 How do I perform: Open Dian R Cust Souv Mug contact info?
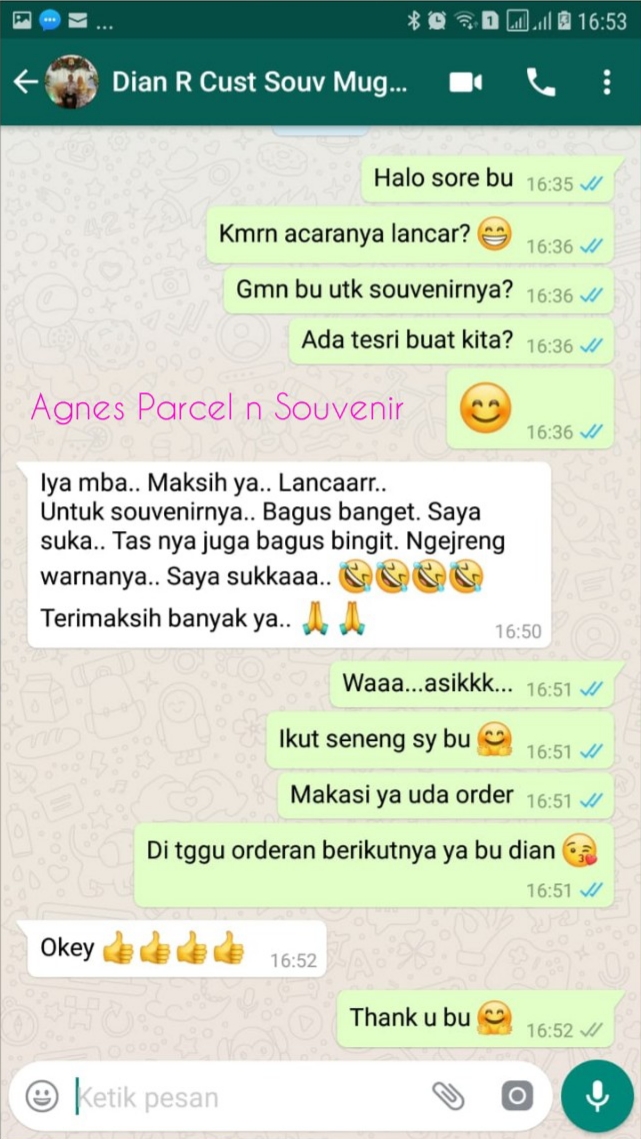(259, 83)
